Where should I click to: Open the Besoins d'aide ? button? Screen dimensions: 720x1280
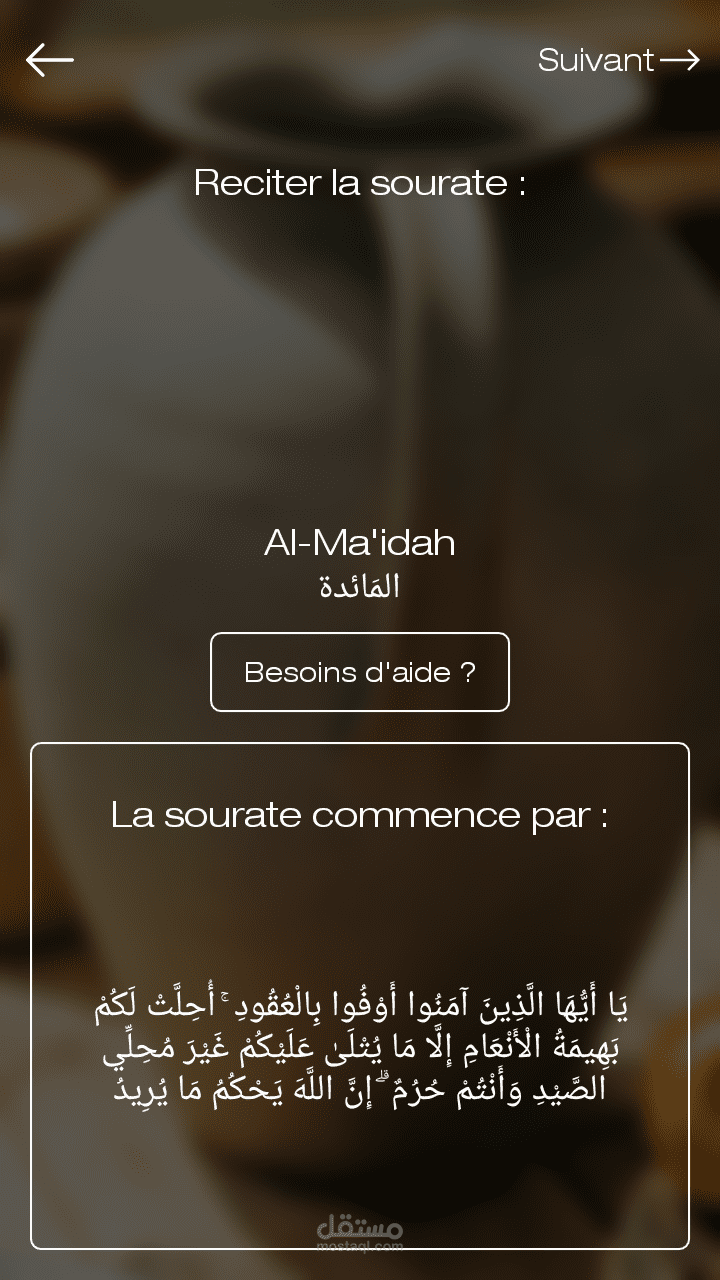(x=360, y=672)
